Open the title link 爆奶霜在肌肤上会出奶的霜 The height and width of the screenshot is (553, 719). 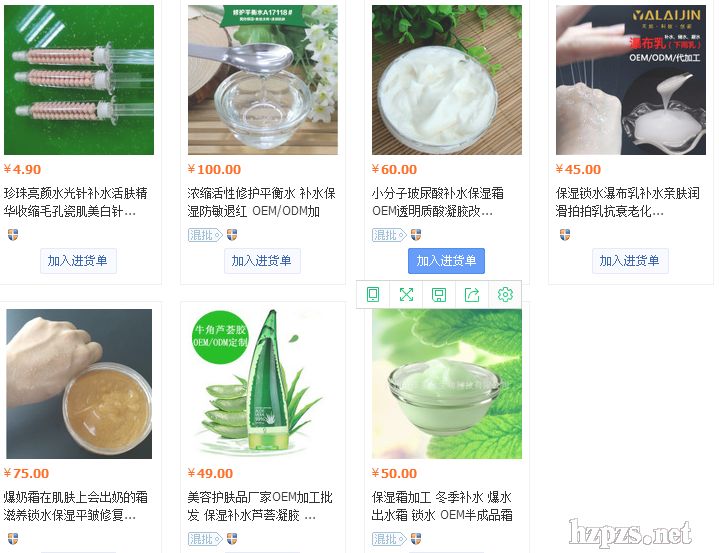(x=76, y=497)
